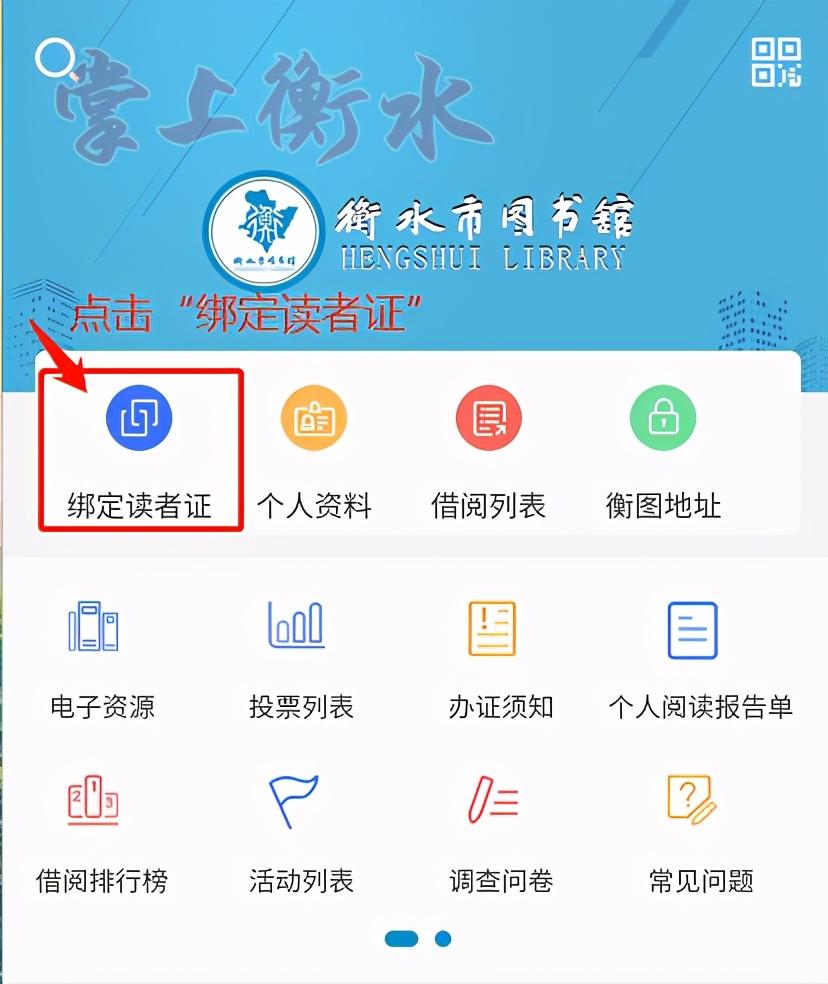
Task: Open 个人资料 profile
Action: tap(314, 418)
